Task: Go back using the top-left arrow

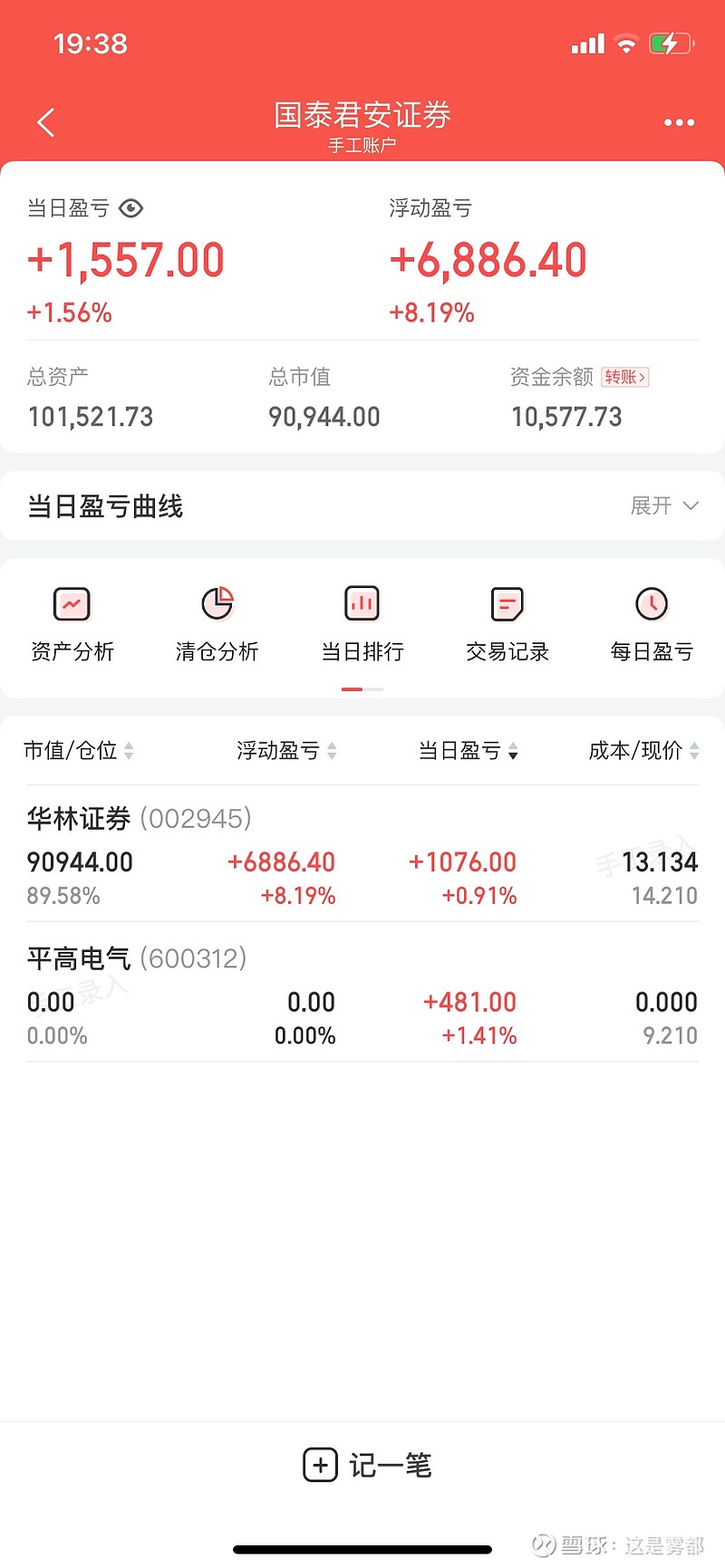Action: [x=46, y=122]
